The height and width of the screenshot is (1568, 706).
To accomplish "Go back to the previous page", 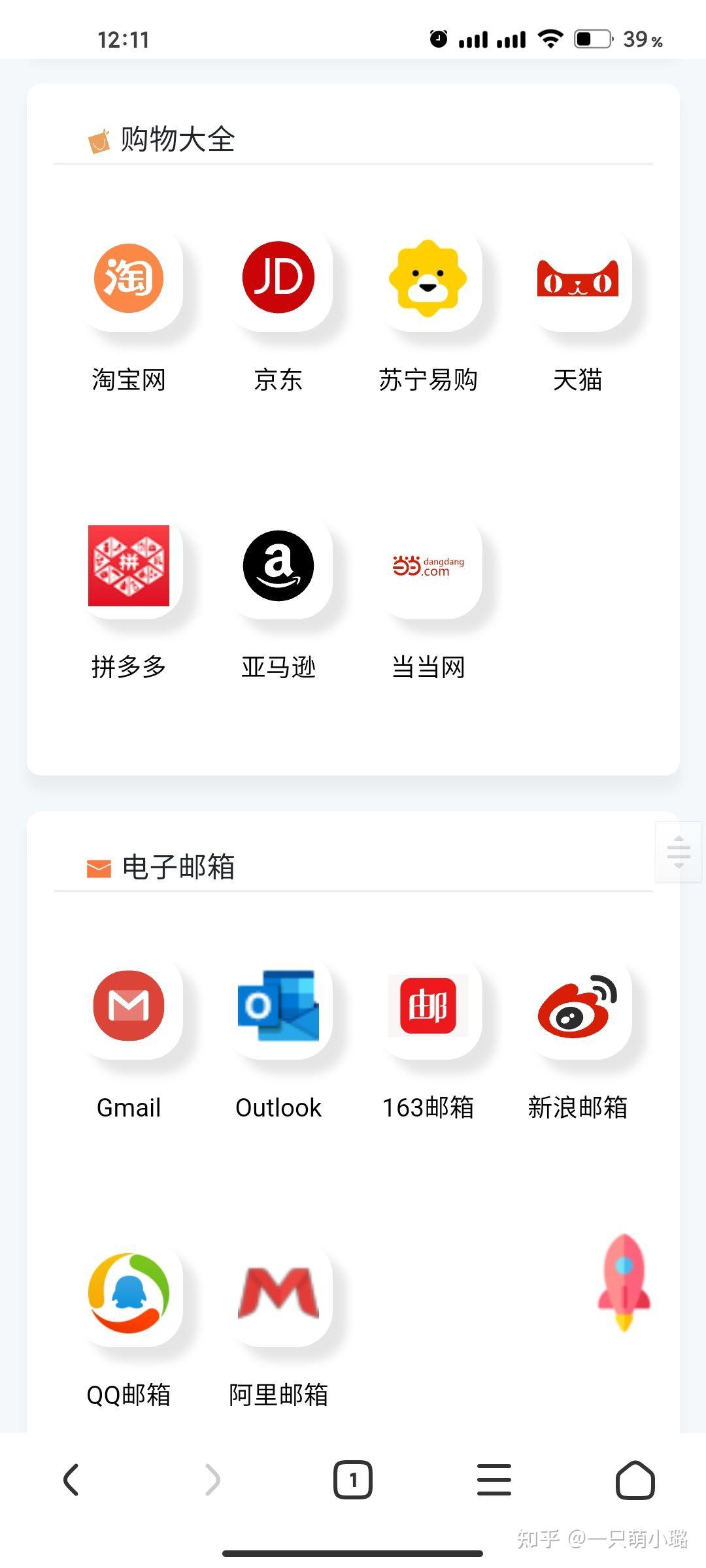I will 71,1480.
